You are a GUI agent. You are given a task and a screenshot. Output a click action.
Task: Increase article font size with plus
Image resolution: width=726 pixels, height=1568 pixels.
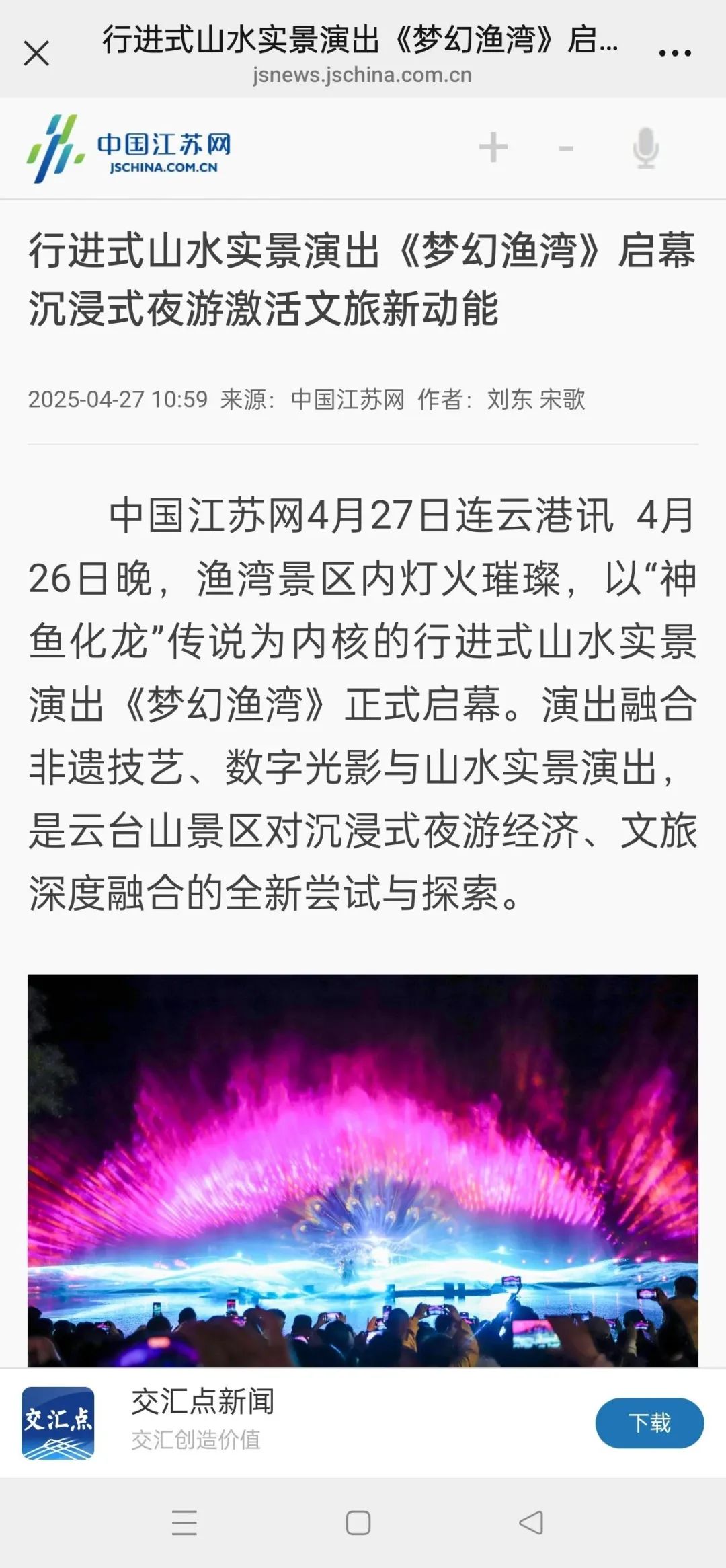(493, 147)
